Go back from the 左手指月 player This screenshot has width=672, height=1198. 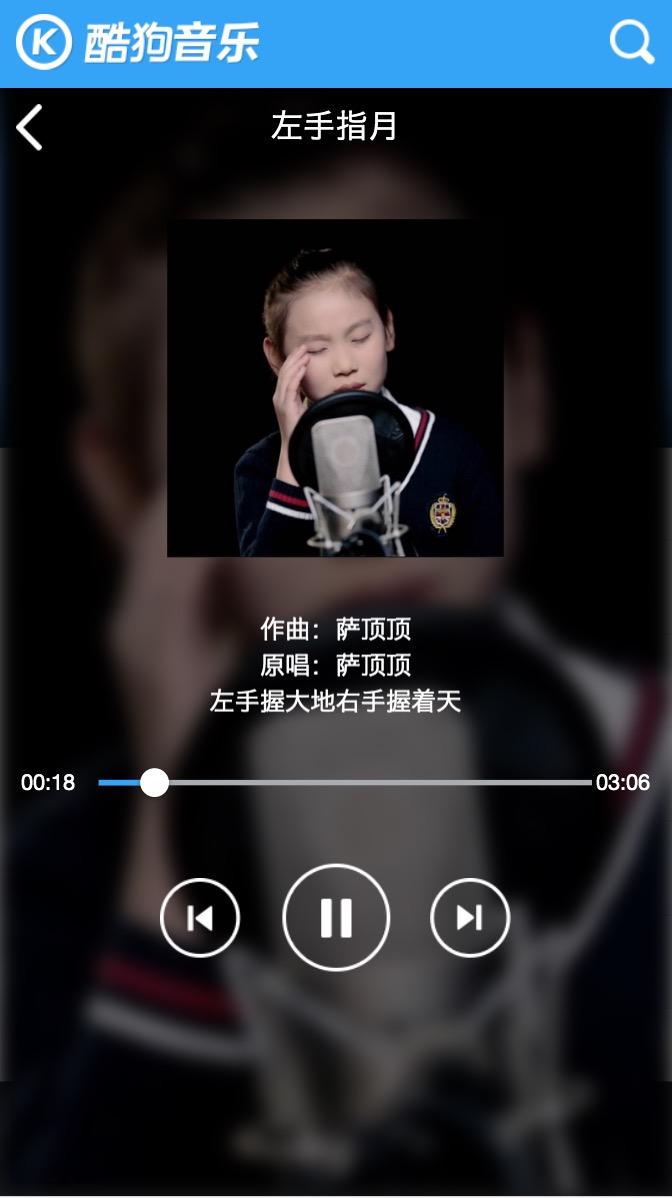click(30, 127)
